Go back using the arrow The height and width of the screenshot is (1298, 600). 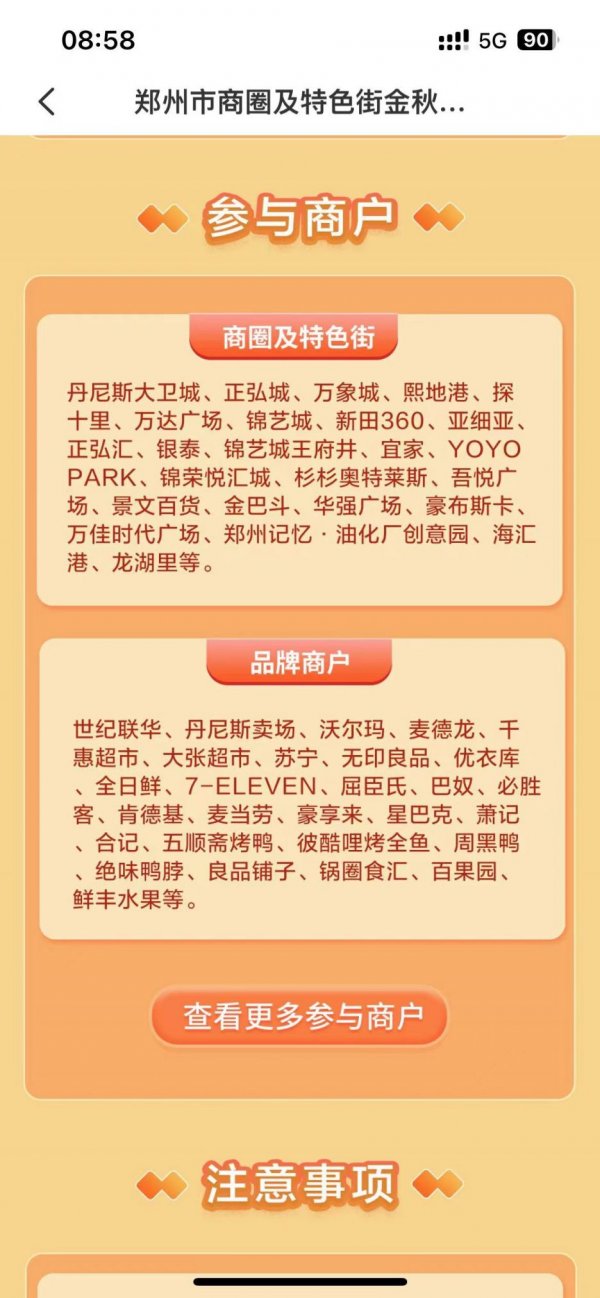point(46,102)
